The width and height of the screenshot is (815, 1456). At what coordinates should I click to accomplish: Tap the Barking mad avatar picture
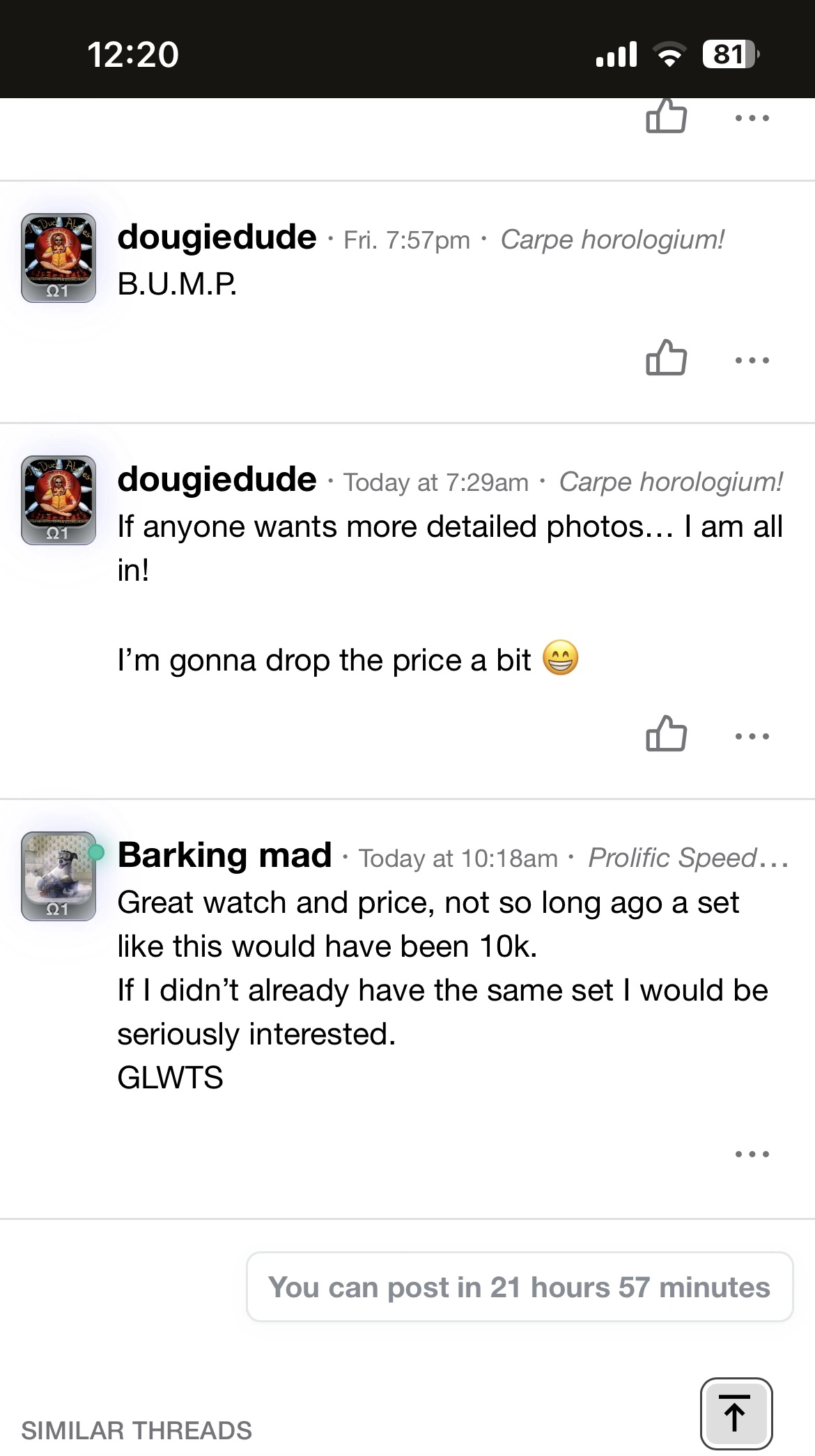[x=59, y=876]
